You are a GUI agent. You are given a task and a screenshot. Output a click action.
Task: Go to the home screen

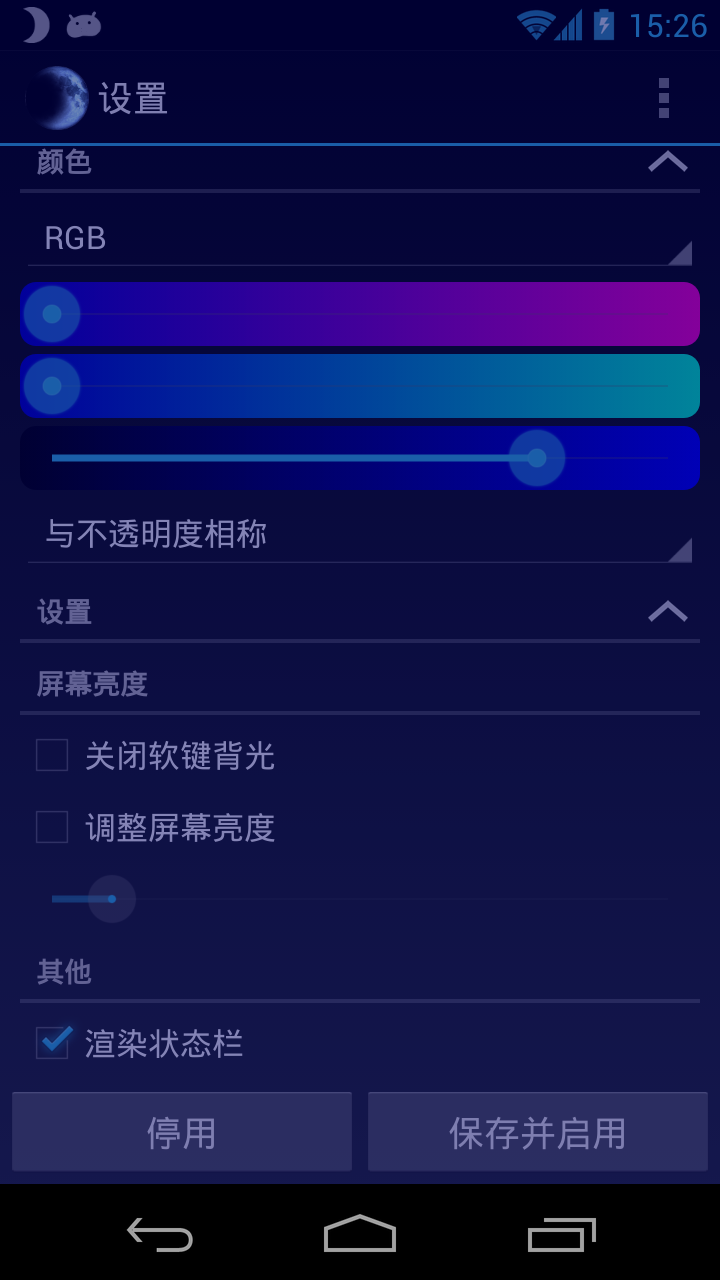coord(360,1233)
